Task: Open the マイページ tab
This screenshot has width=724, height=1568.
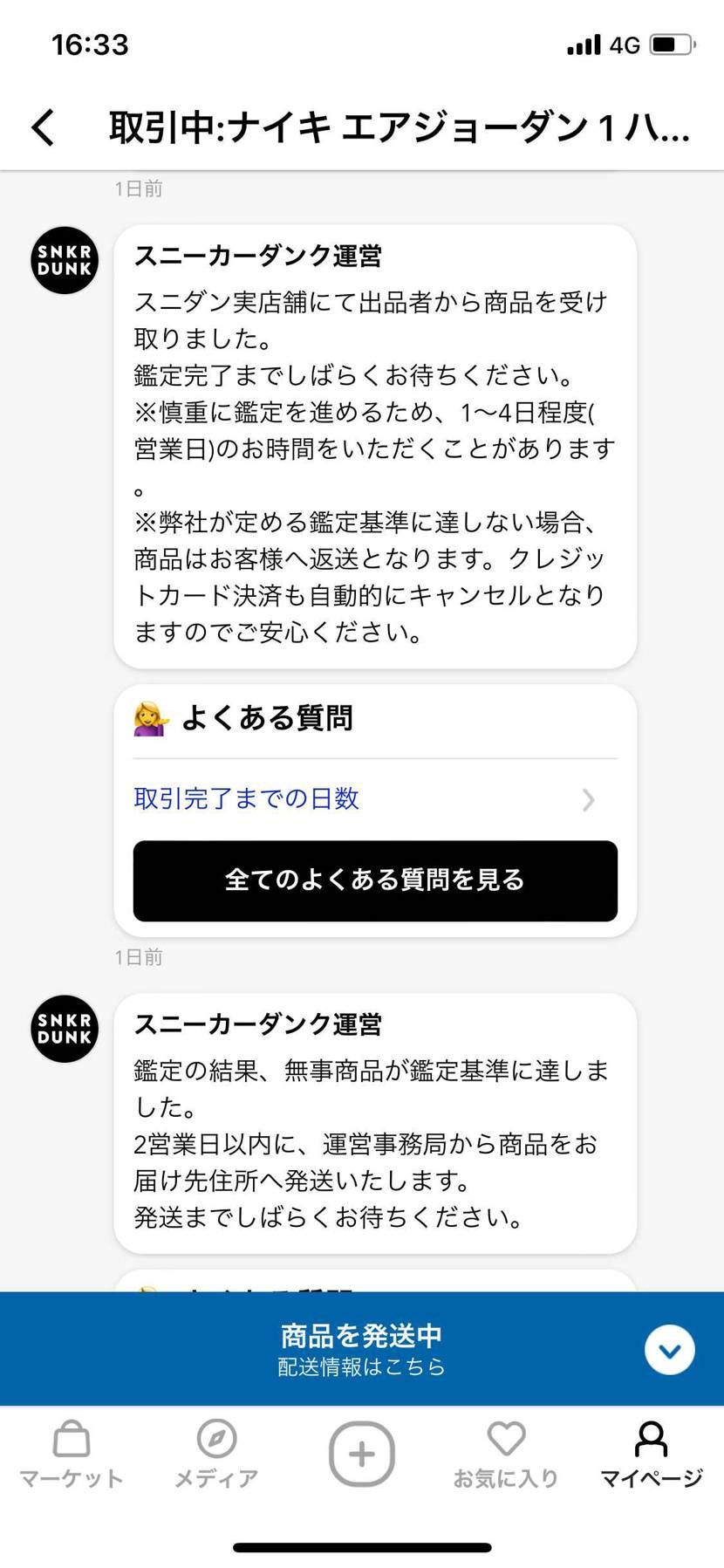Action: (651, 1455)
